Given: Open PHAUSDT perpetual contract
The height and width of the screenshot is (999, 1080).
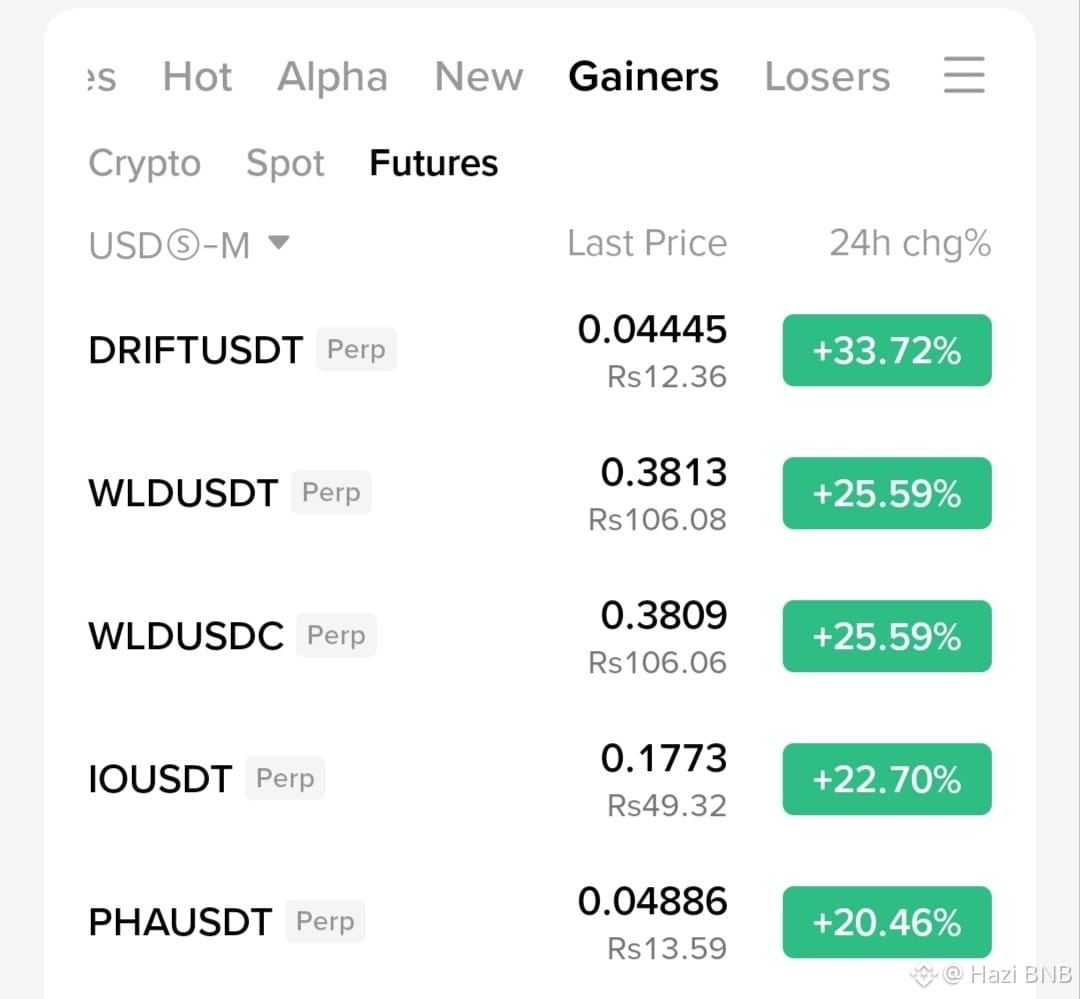Looking at the screenshot, I should click(x=540, y=922).
